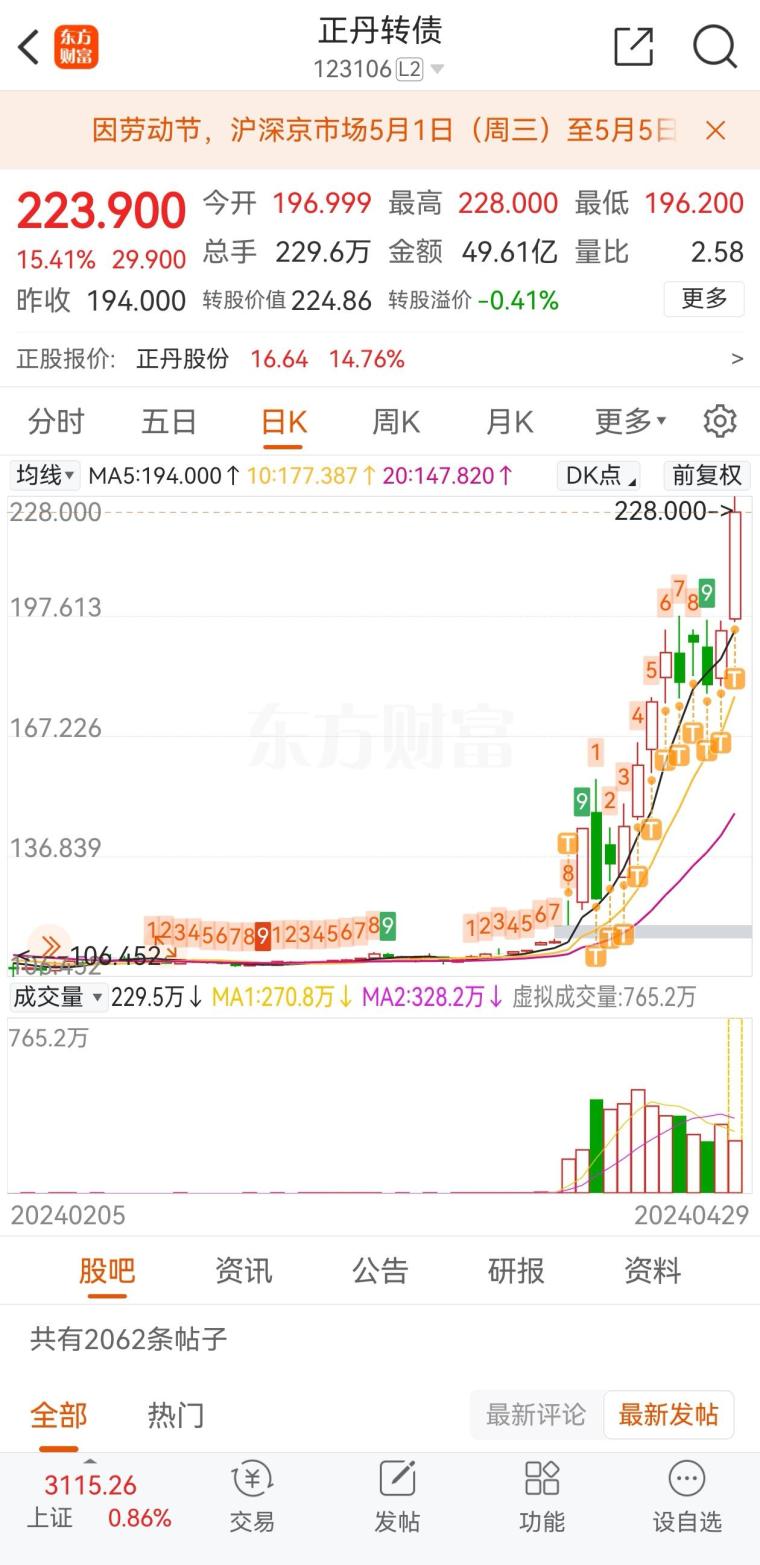Tap the 前复权 adjustment button
Screen dimensions: 760x1565
point(706,475)
